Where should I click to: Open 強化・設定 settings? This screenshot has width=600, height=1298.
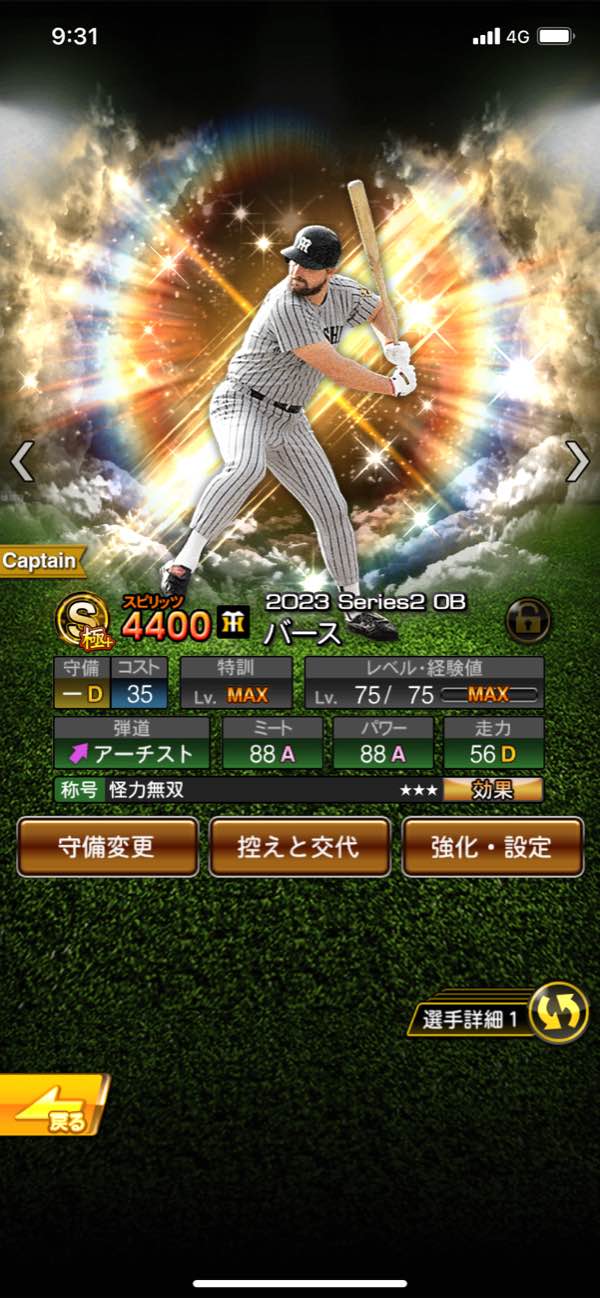pyautogui.click(x=492, y=847)
